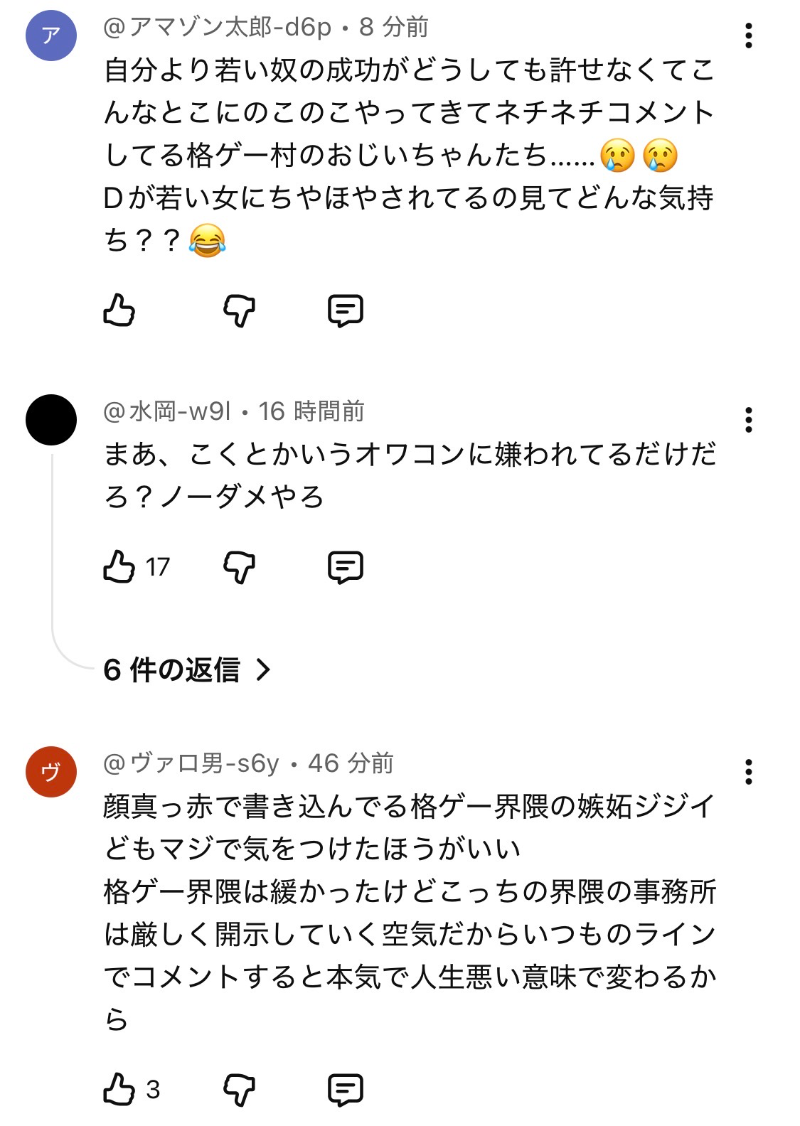Image resolution: width=800 pixels, height=1126 pixels.
Task: Dislike the comment by @アマゾン太郎-d6p
Action: [x=239, y=311]
